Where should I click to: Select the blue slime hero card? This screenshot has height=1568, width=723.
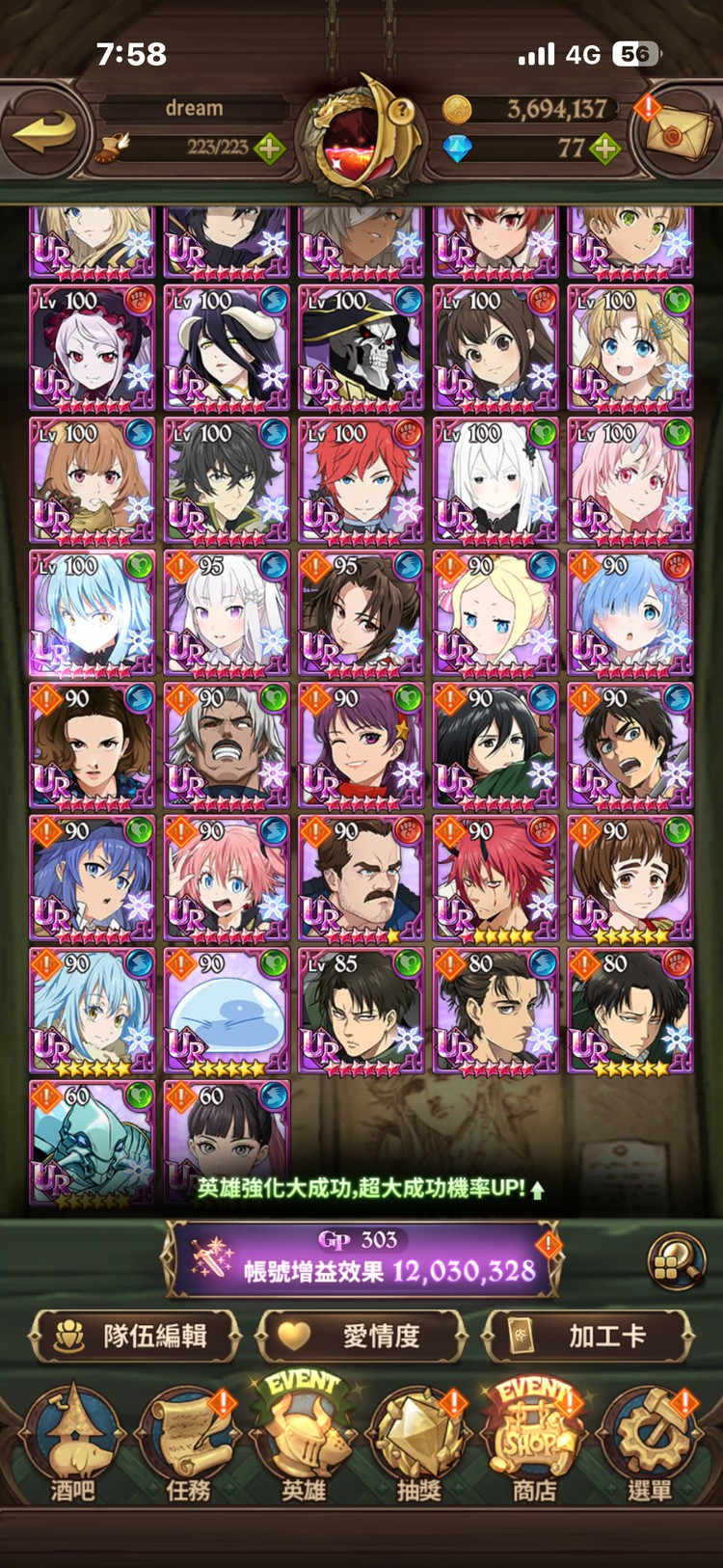point(227,1012)
